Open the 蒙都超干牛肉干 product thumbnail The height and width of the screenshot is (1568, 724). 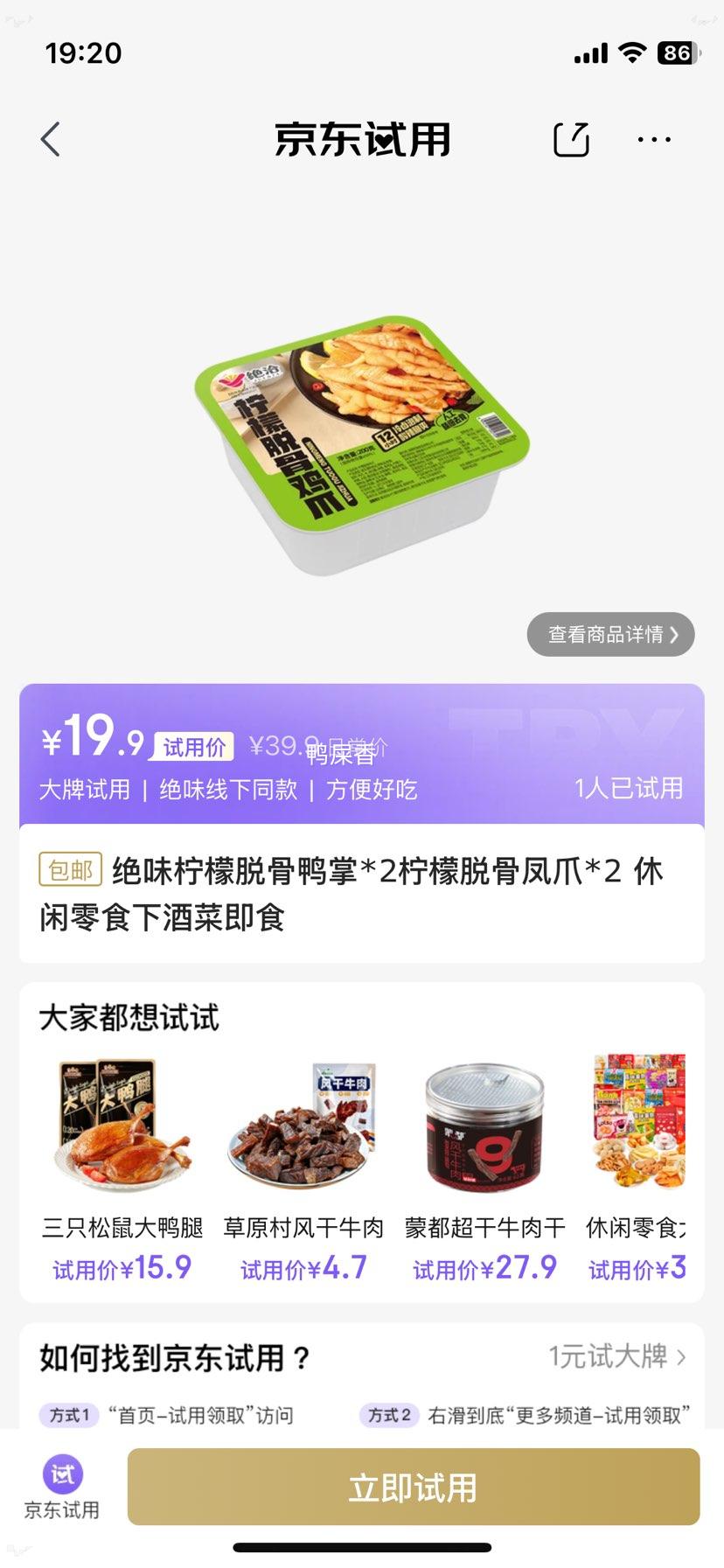pyautogui.click(x=485, y=1126)
